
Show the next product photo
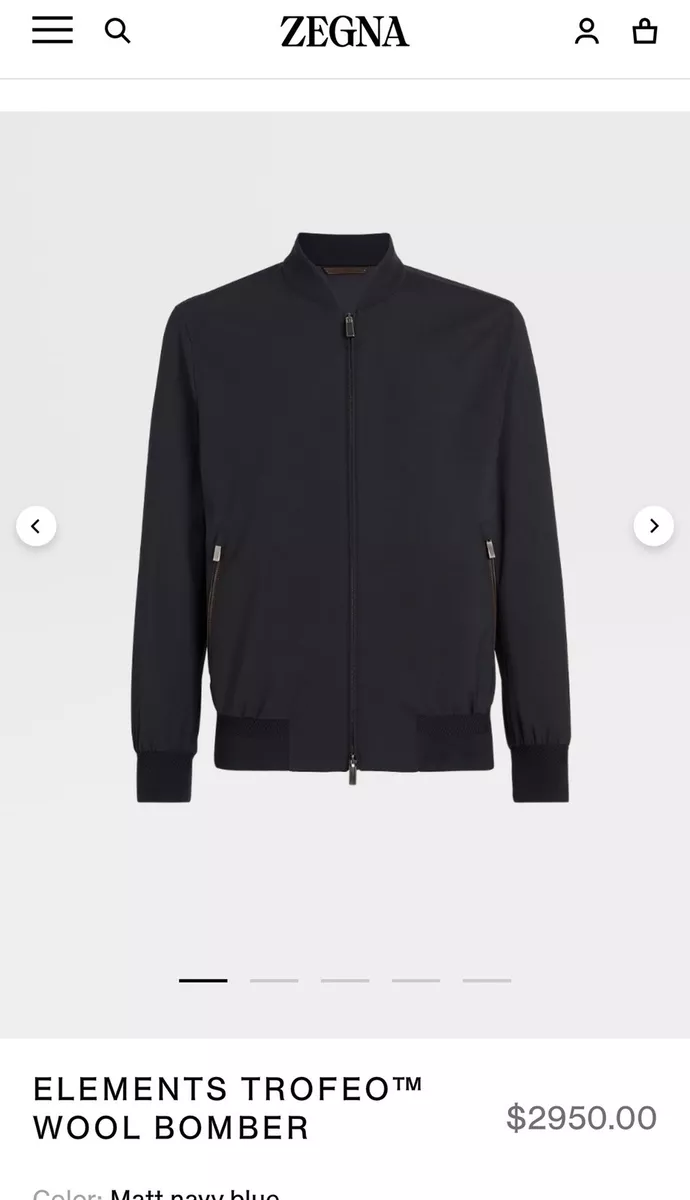point(654,526)
